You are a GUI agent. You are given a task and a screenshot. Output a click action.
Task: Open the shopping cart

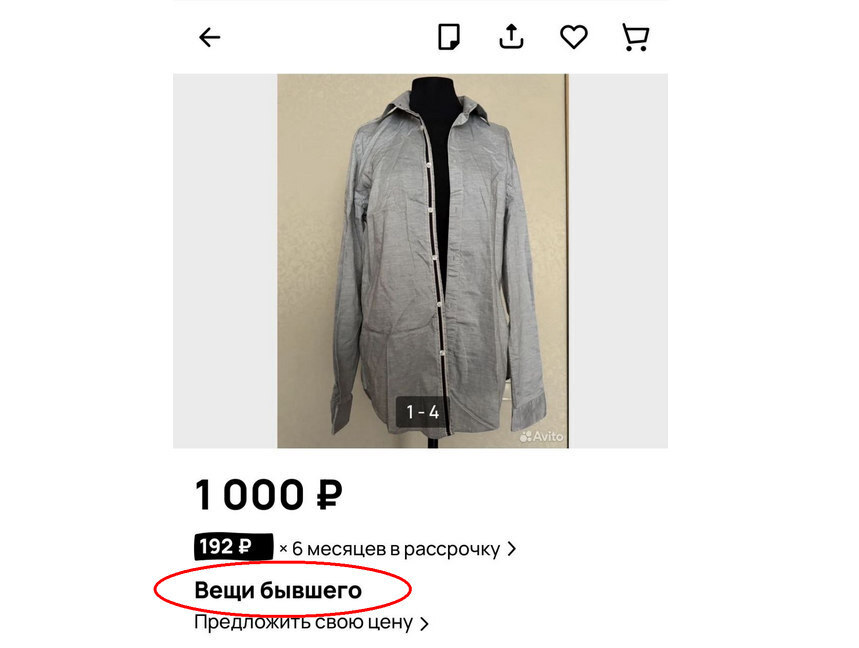tap(635, 38)
